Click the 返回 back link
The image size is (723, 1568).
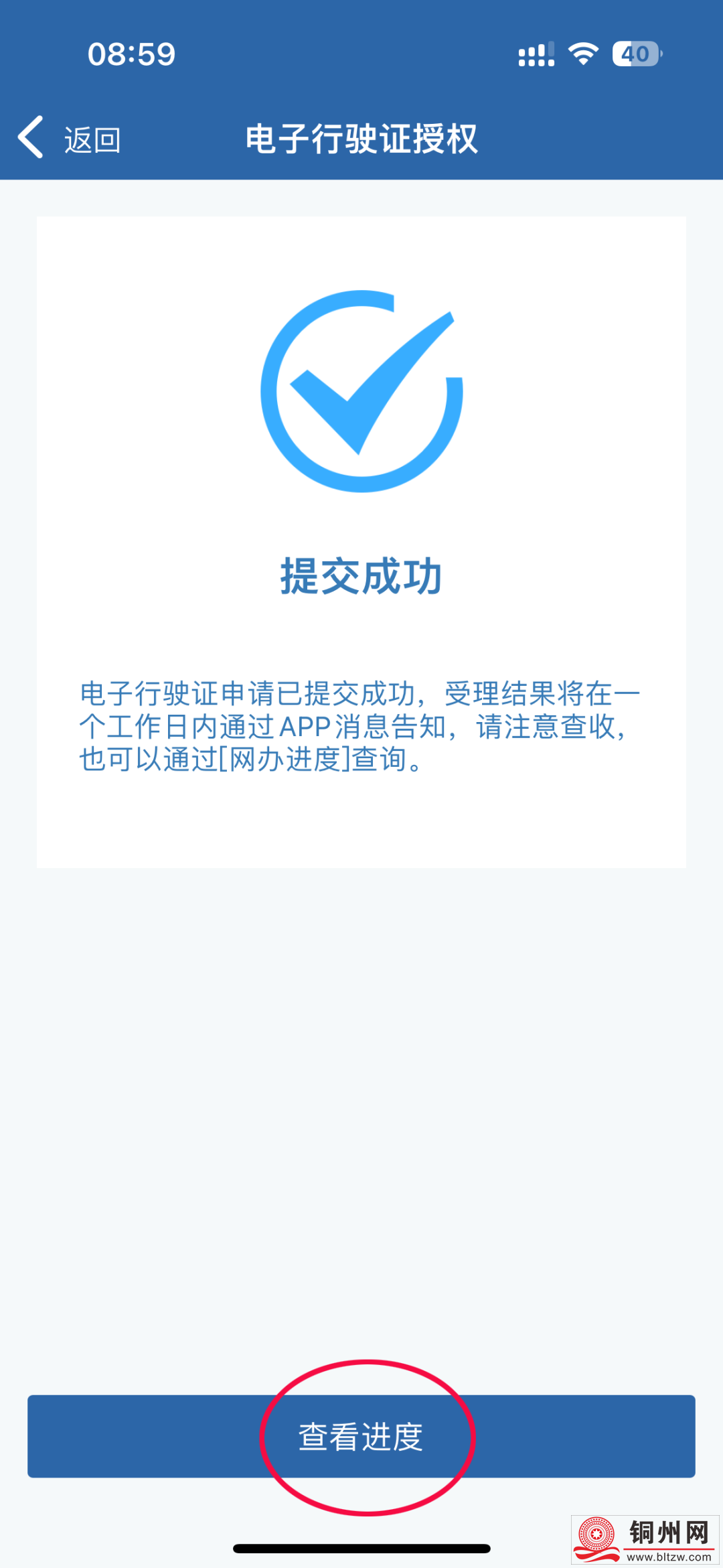92,139
